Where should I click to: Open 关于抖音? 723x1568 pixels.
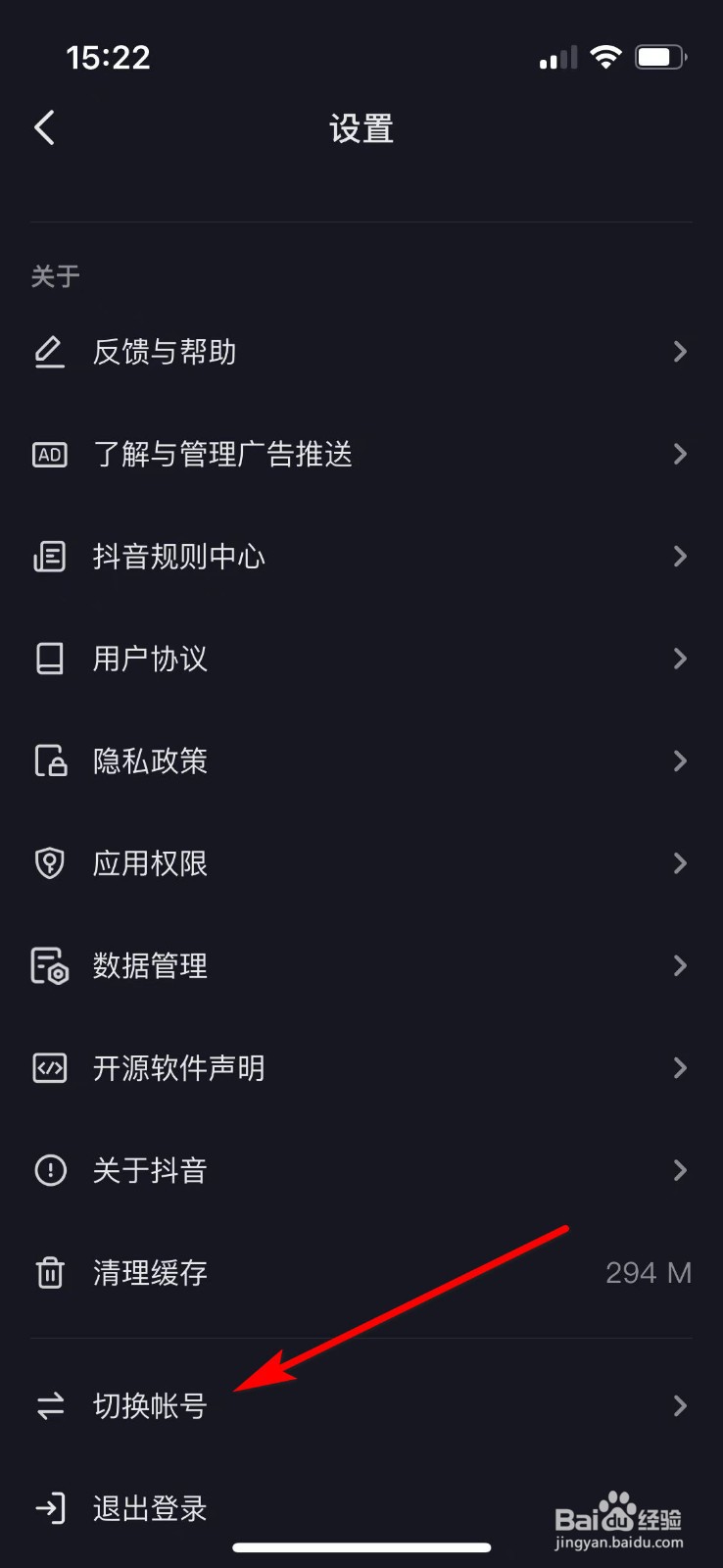pyautogui.click(x=150, y=1170)
